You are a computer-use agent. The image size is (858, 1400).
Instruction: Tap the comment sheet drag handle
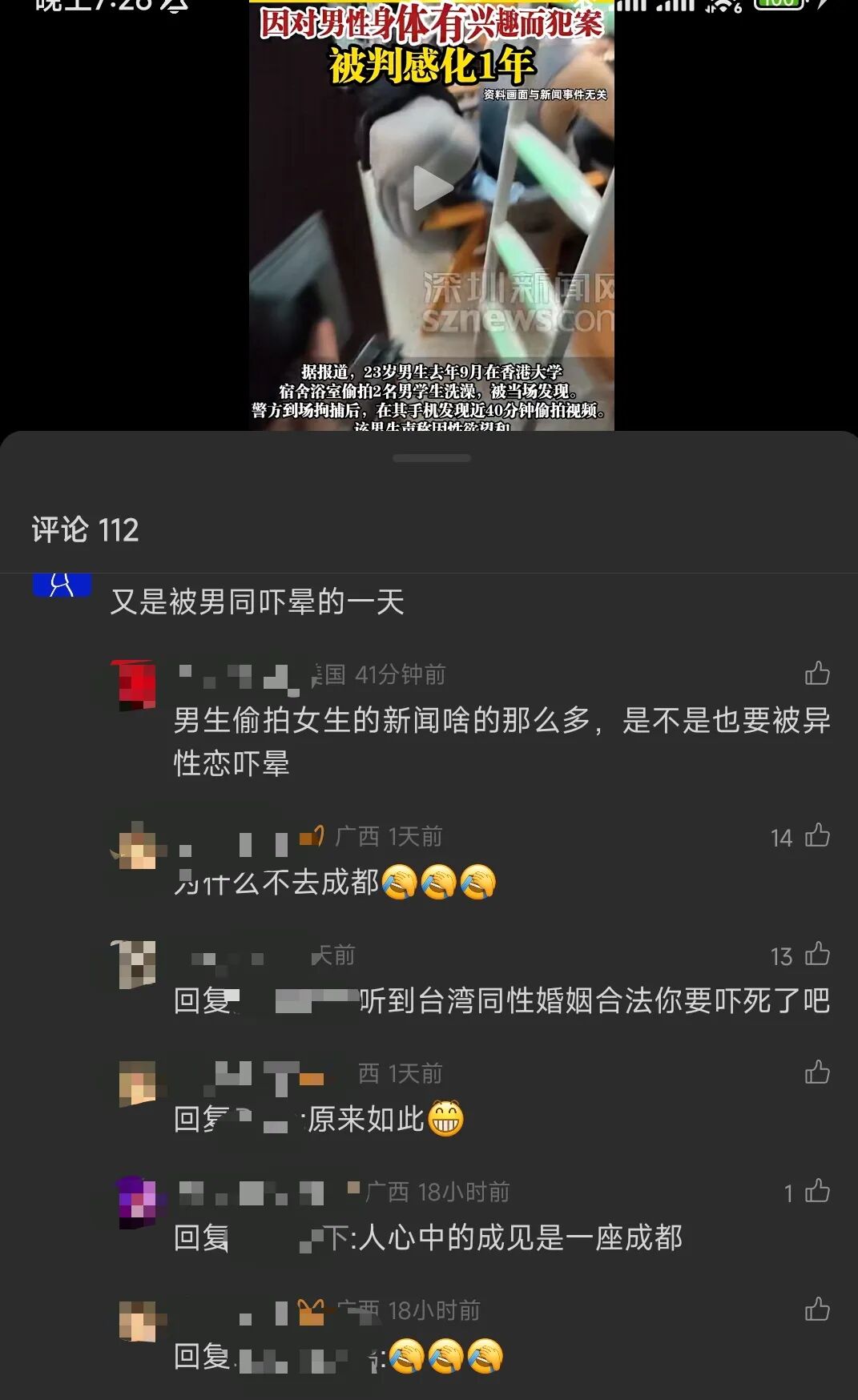tap(431, 458)
